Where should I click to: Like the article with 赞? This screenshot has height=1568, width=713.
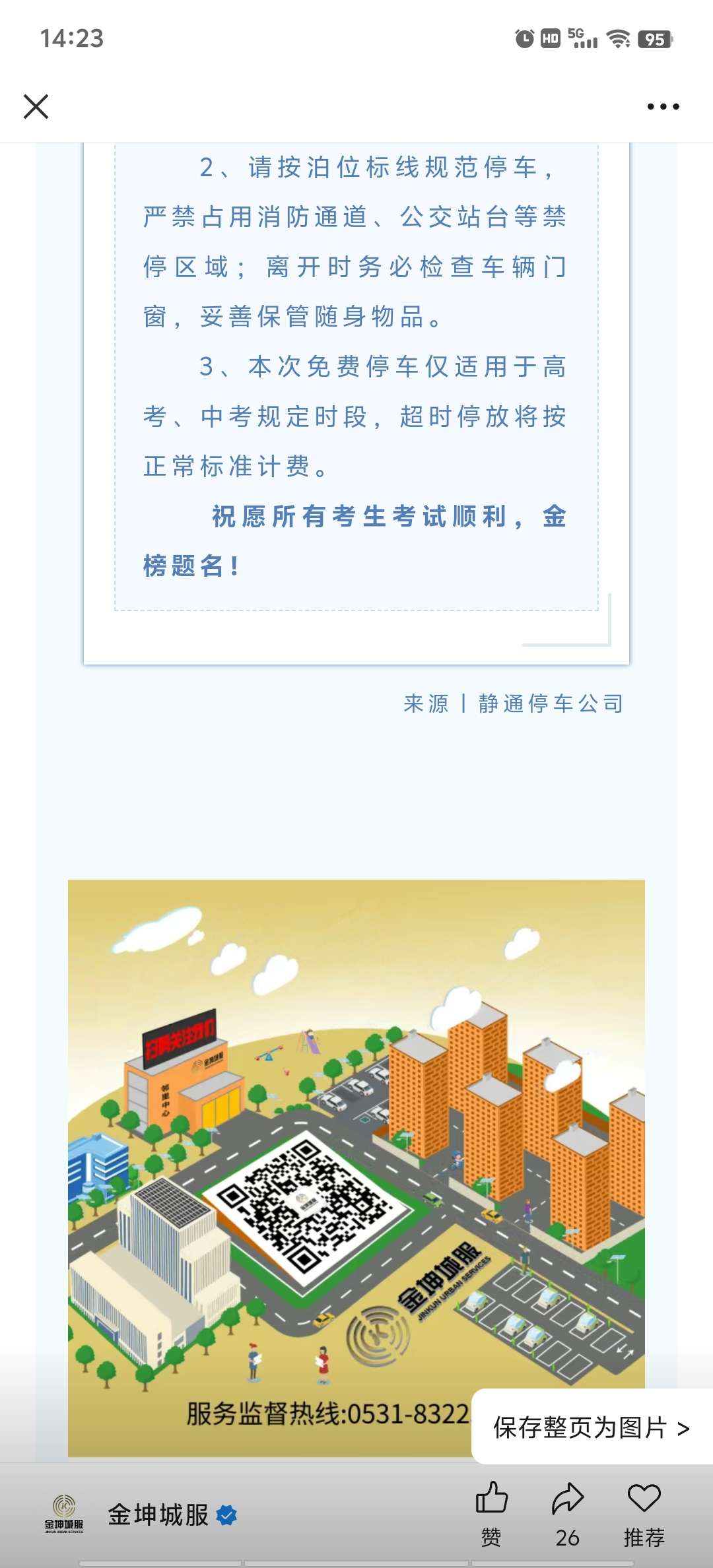(x=491, y=1511)
